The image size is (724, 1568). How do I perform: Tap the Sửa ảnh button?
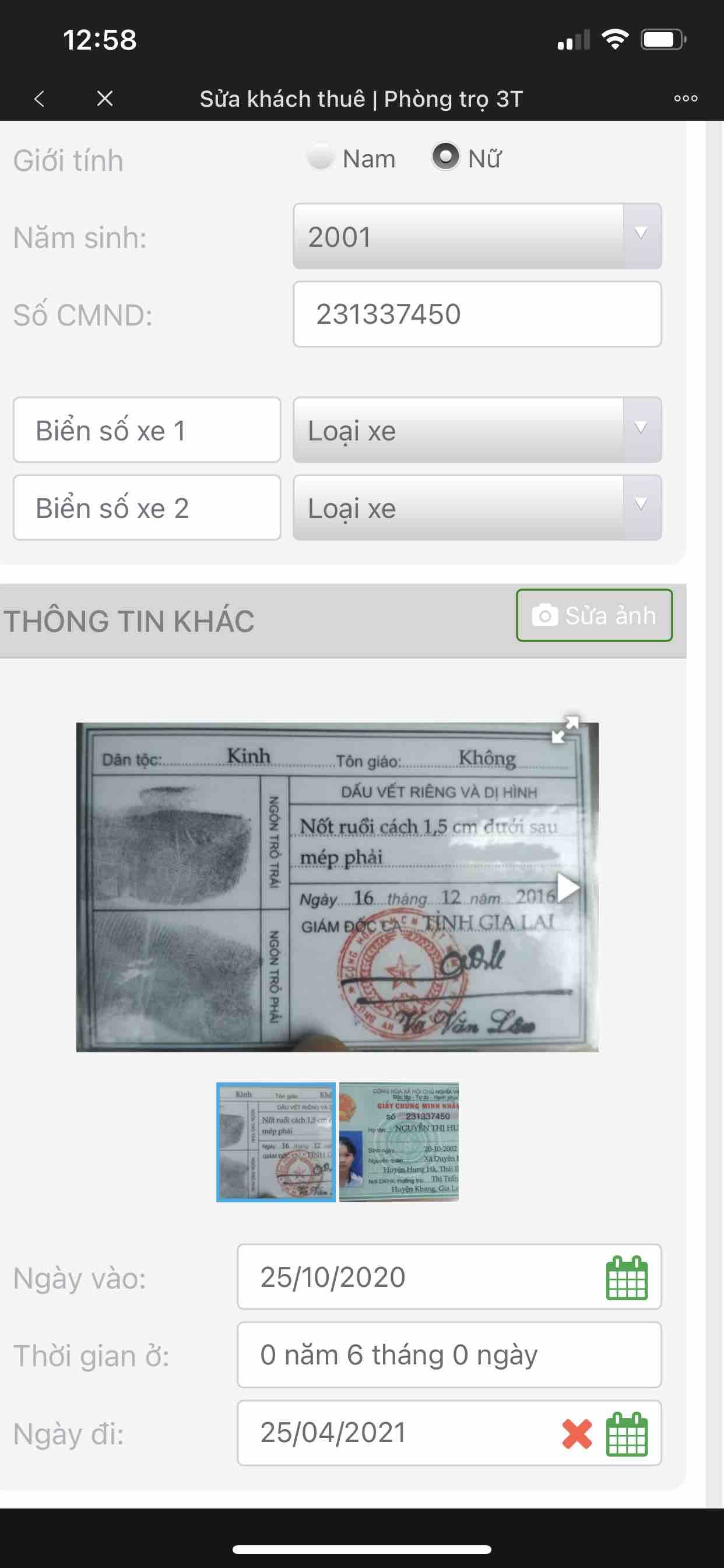click(594, 615)
